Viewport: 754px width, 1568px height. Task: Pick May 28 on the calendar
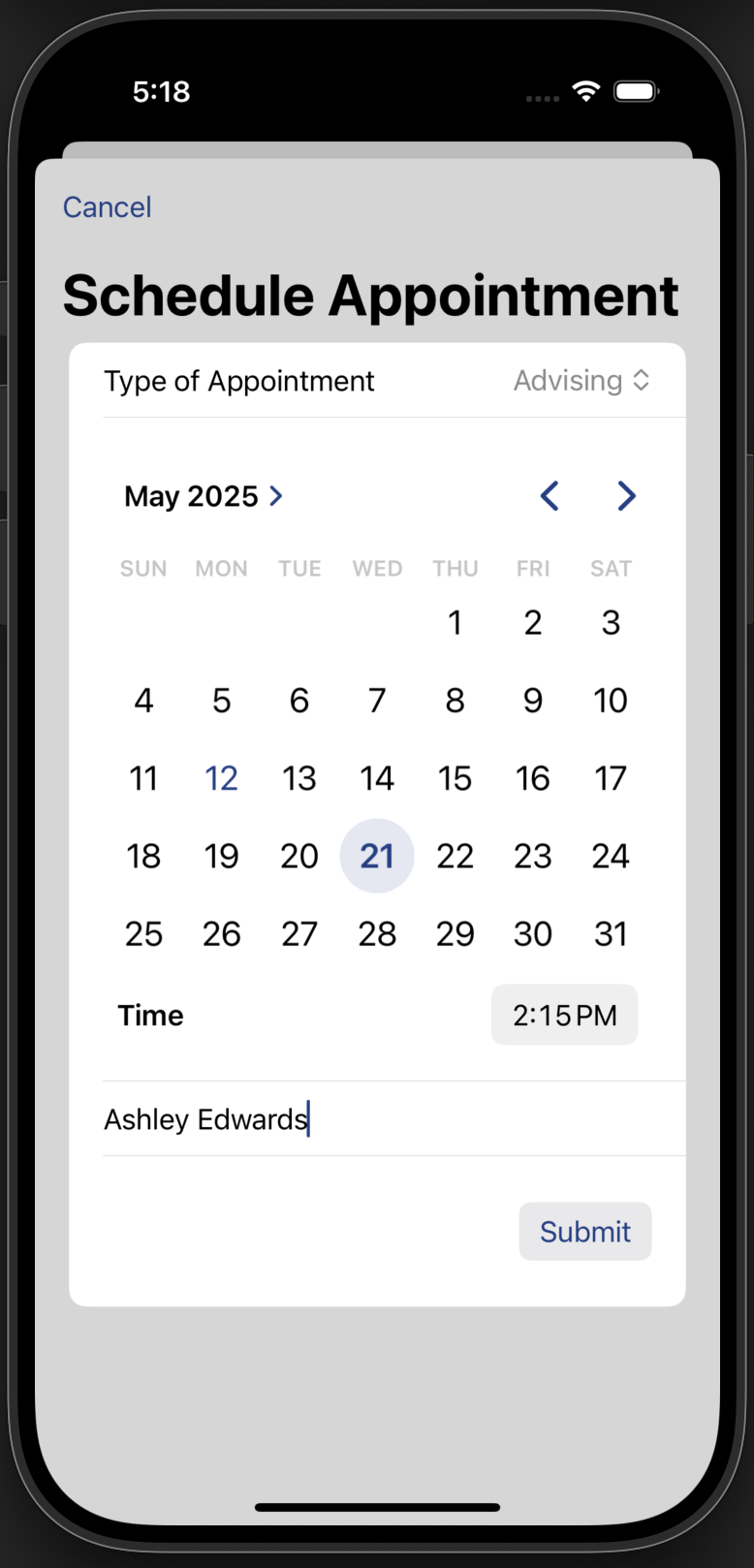377,933
